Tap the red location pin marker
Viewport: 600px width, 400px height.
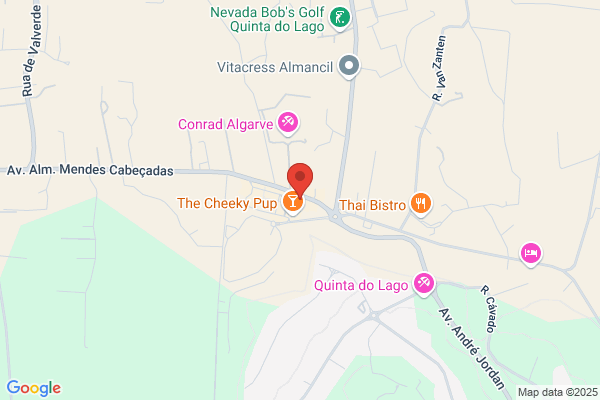(300, 180)
